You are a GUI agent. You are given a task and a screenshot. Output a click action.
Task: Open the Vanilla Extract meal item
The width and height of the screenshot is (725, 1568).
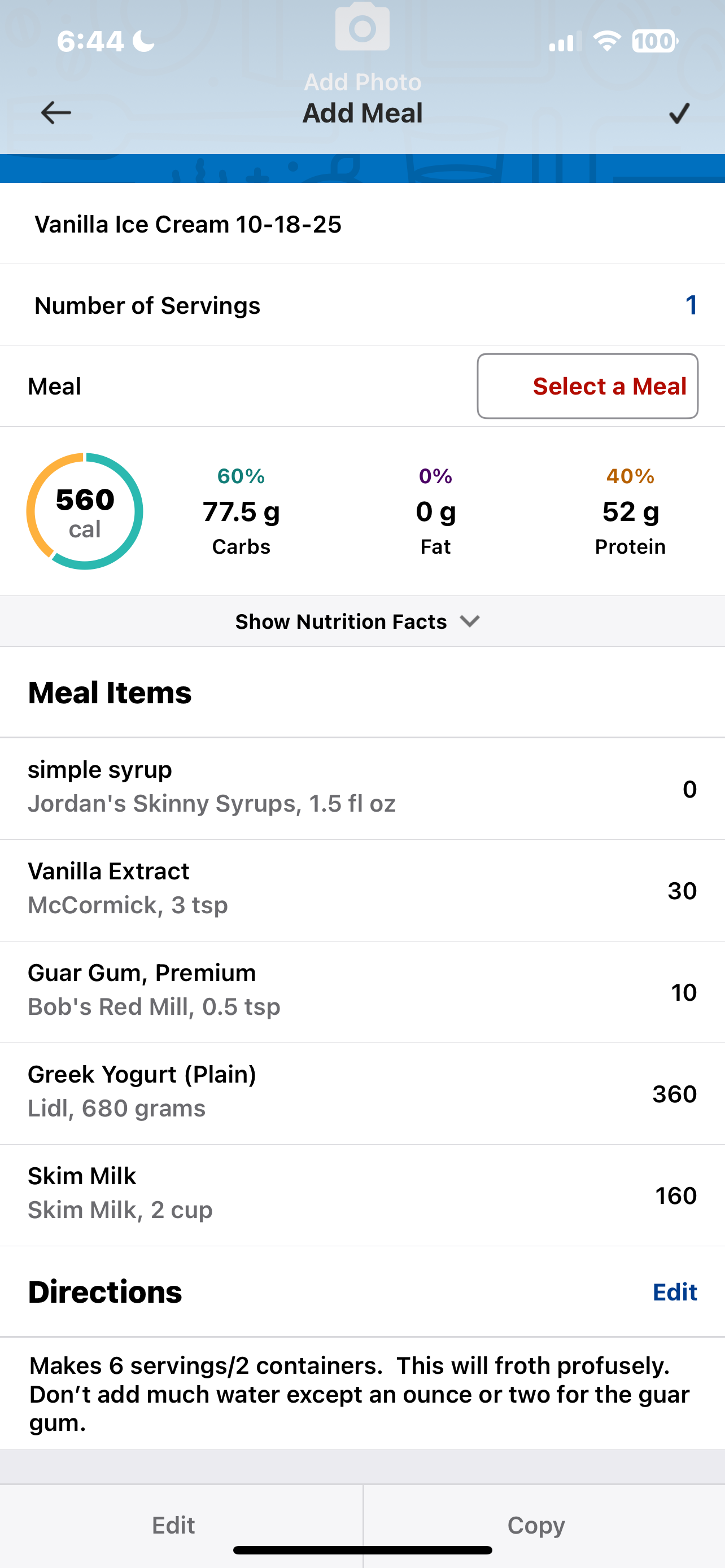(362, 890)
